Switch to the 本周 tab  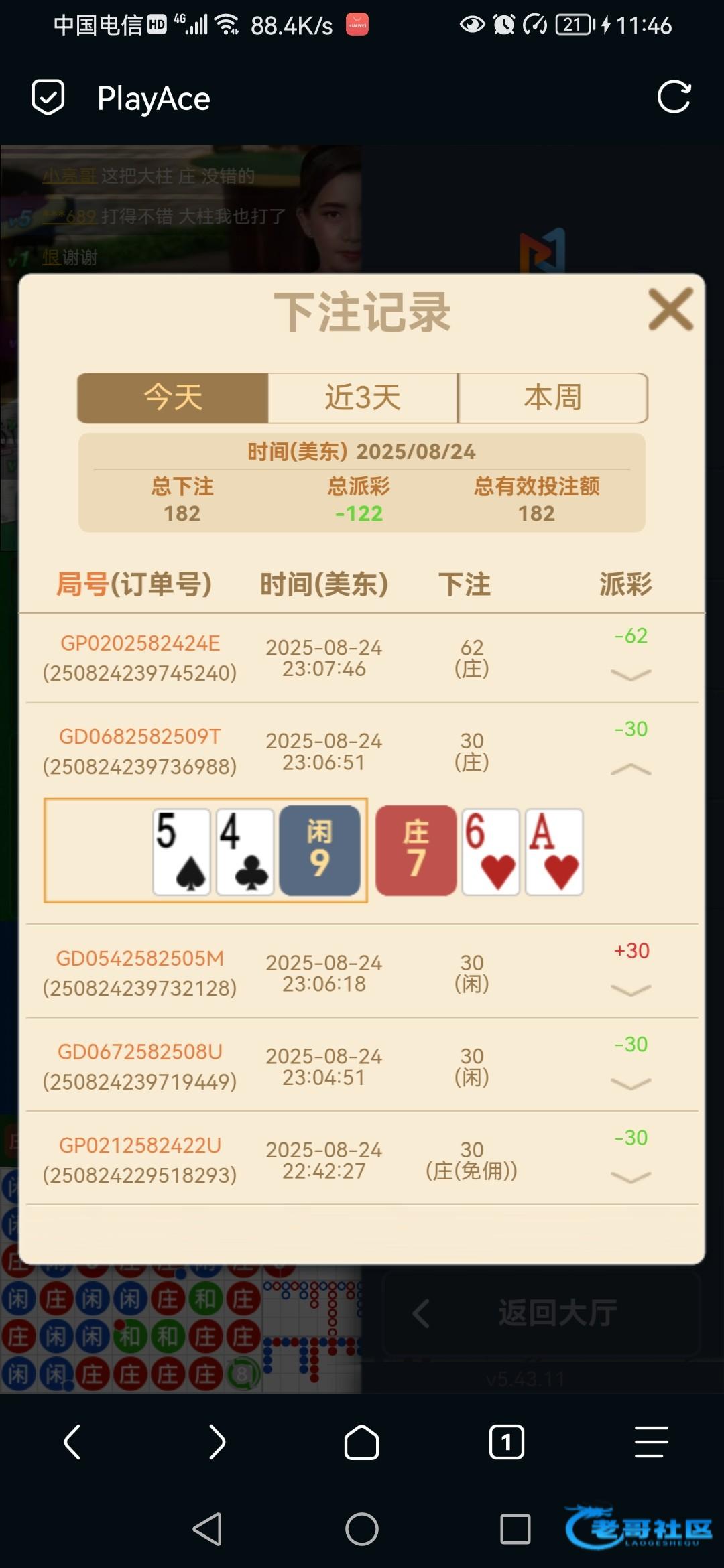point(552,398)
